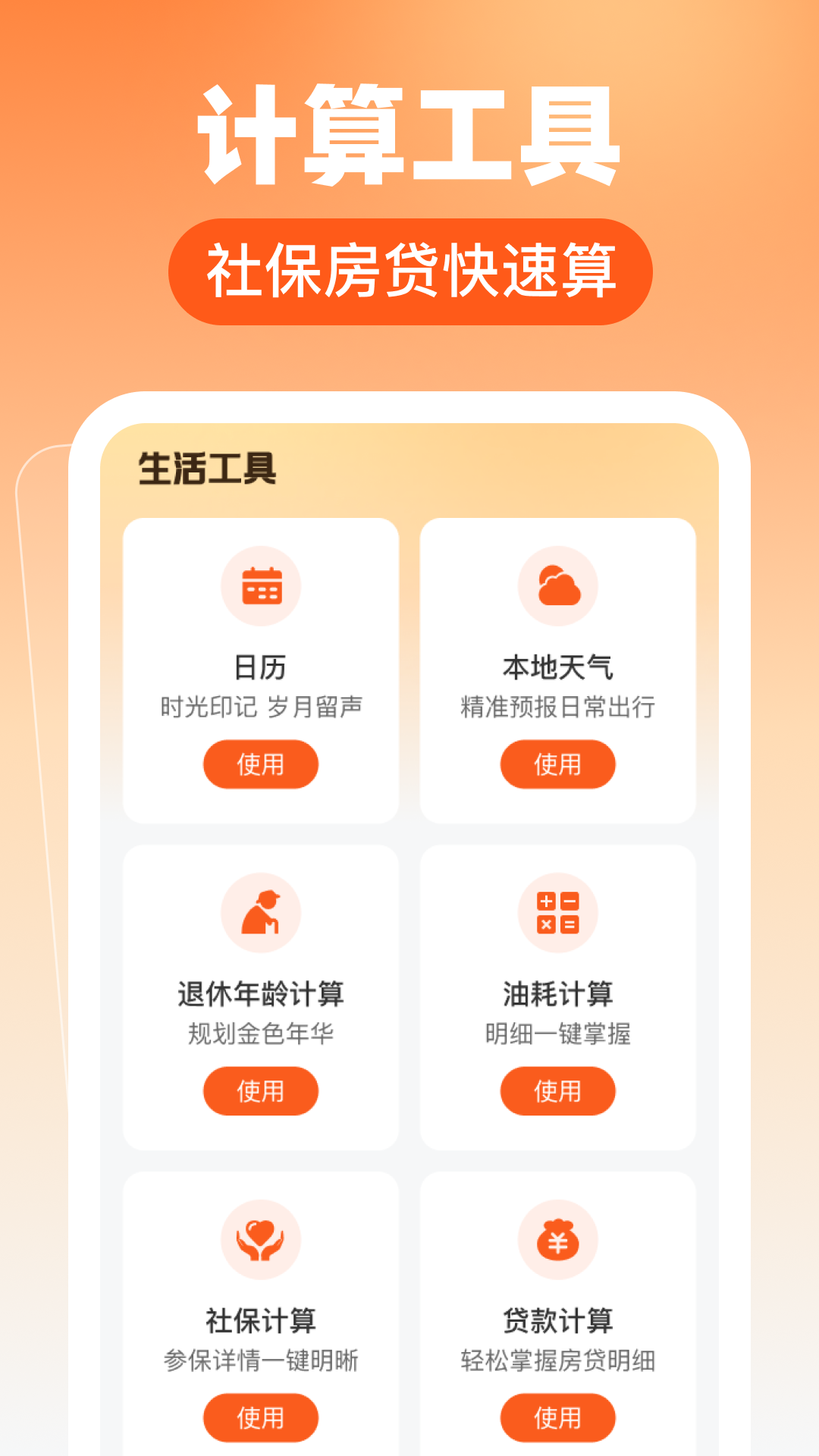Image resolution: width=819 pixels, height=1456 pixels.
Task: Open the 本地天气 card
Action: 558,667
